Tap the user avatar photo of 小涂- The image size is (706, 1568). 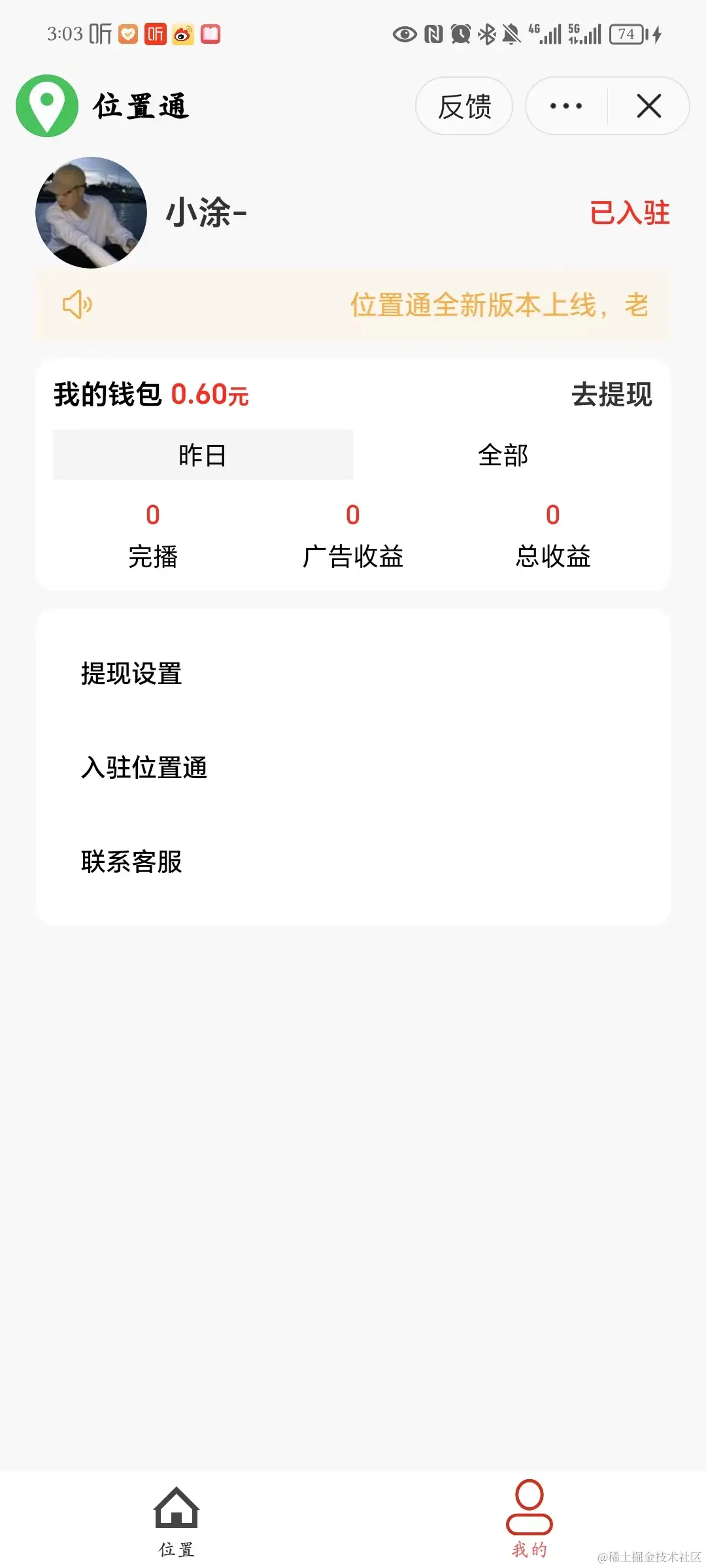pos(92,210)
